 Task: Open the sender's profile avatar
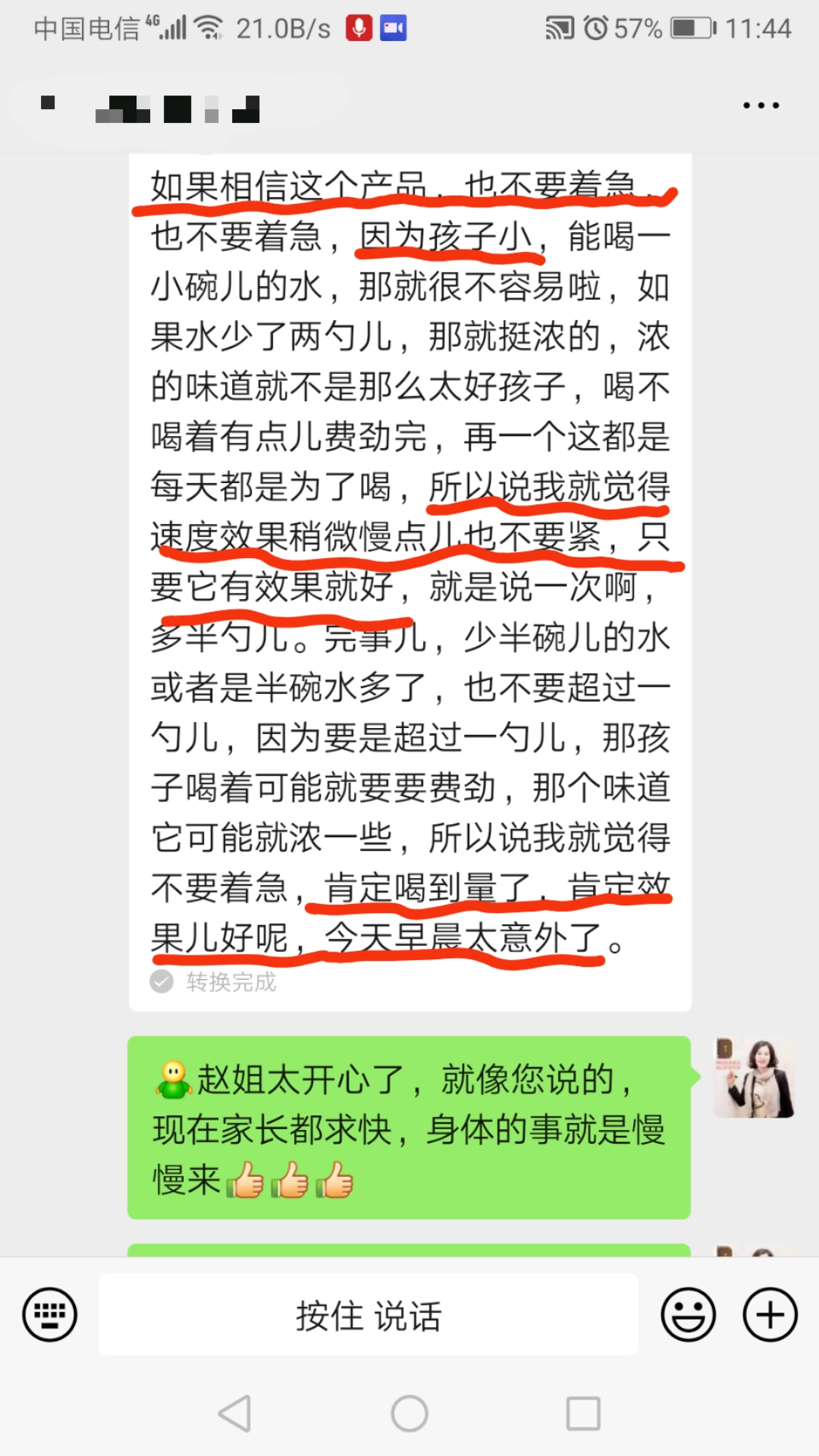tap(754, 1078)
